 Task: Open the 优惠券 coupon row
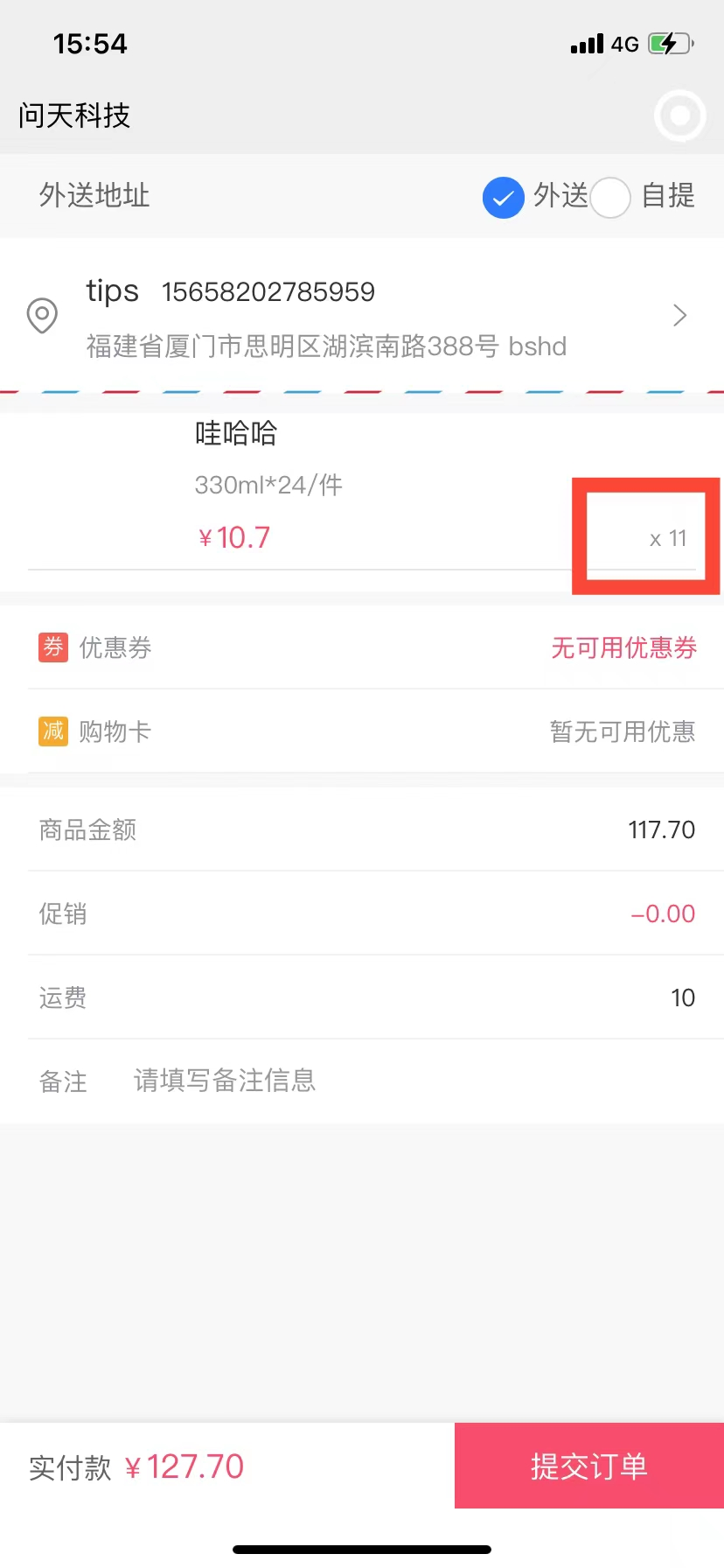coord(362,647)
